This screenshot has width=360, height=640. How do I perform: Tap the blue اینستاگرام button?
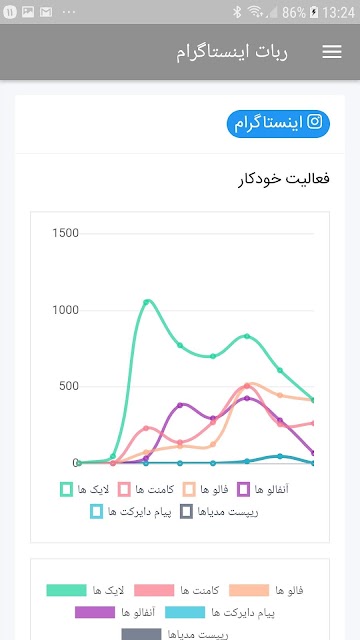point(278,123)
